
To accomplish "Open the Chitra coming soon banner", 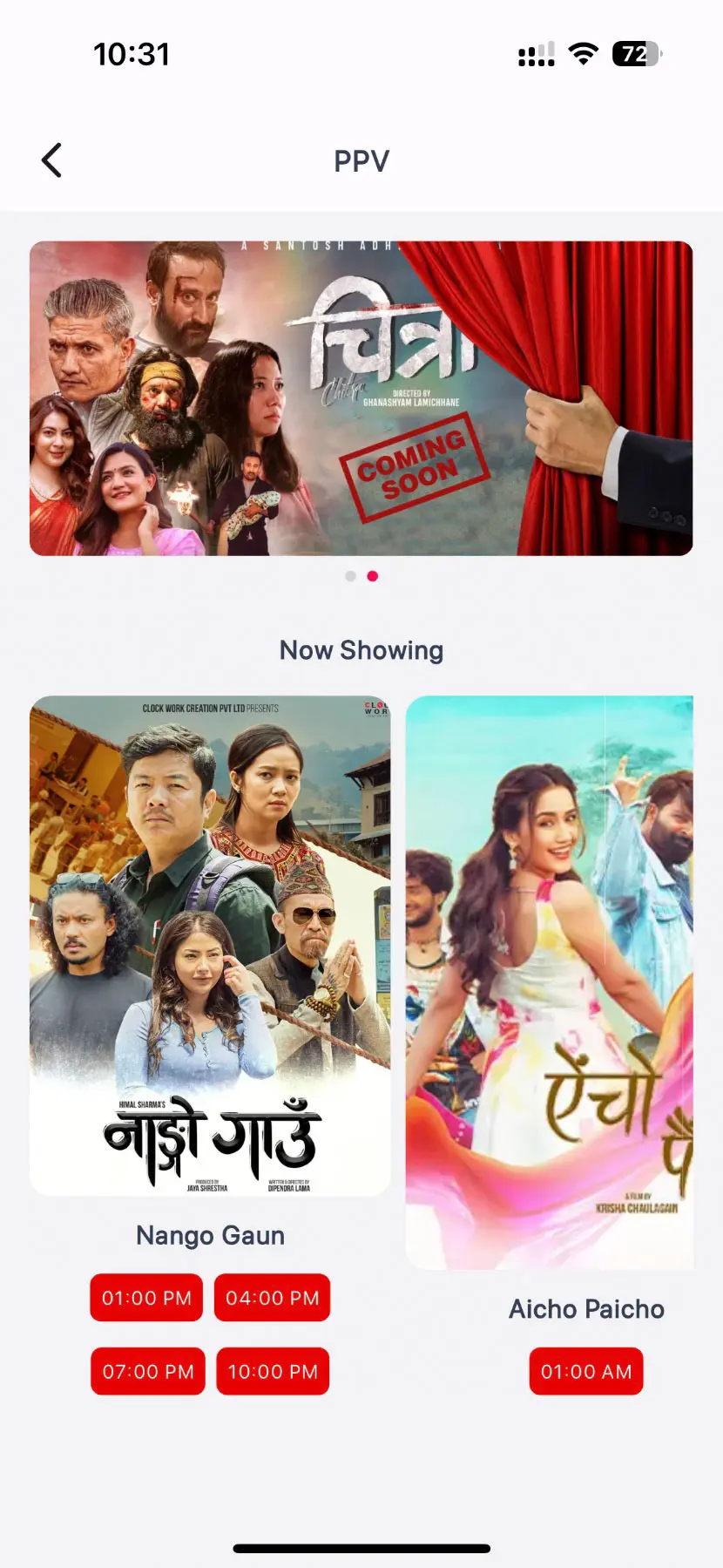I will pos(361,398).
